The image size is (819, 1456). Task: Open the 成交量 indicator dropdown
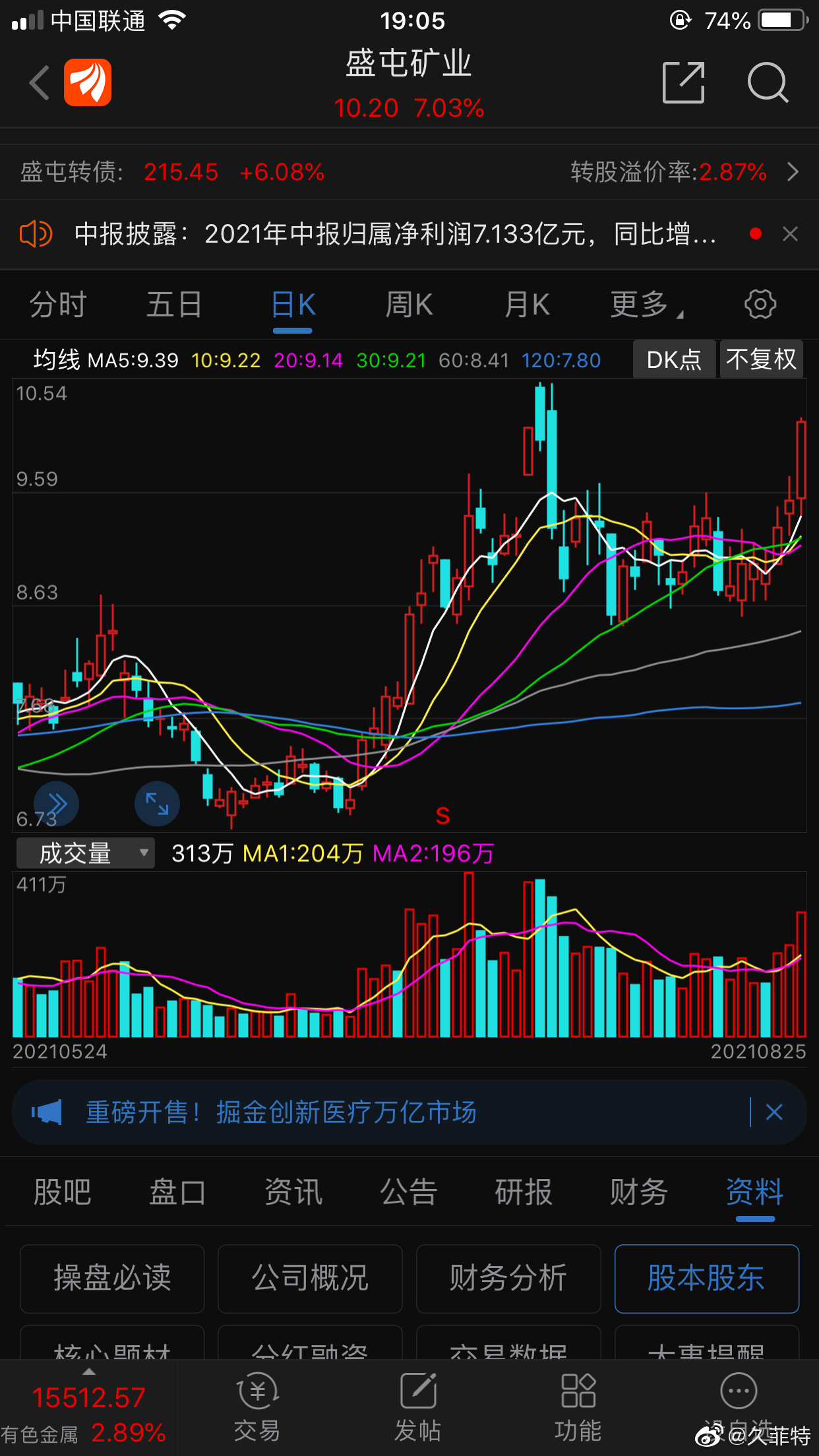(86, 853)
